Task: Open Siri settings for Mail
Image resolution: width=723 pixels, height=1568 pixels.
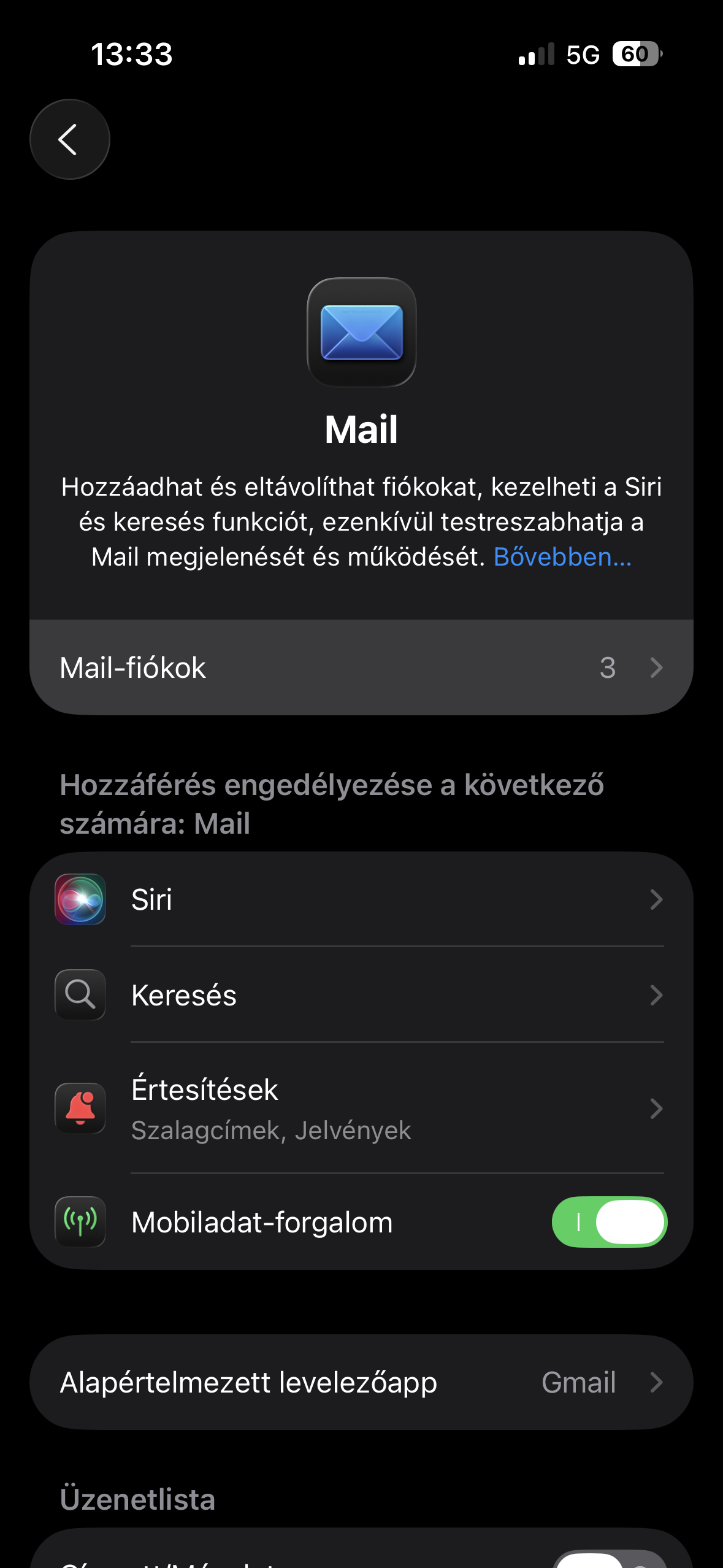Action: coord(361,899)
